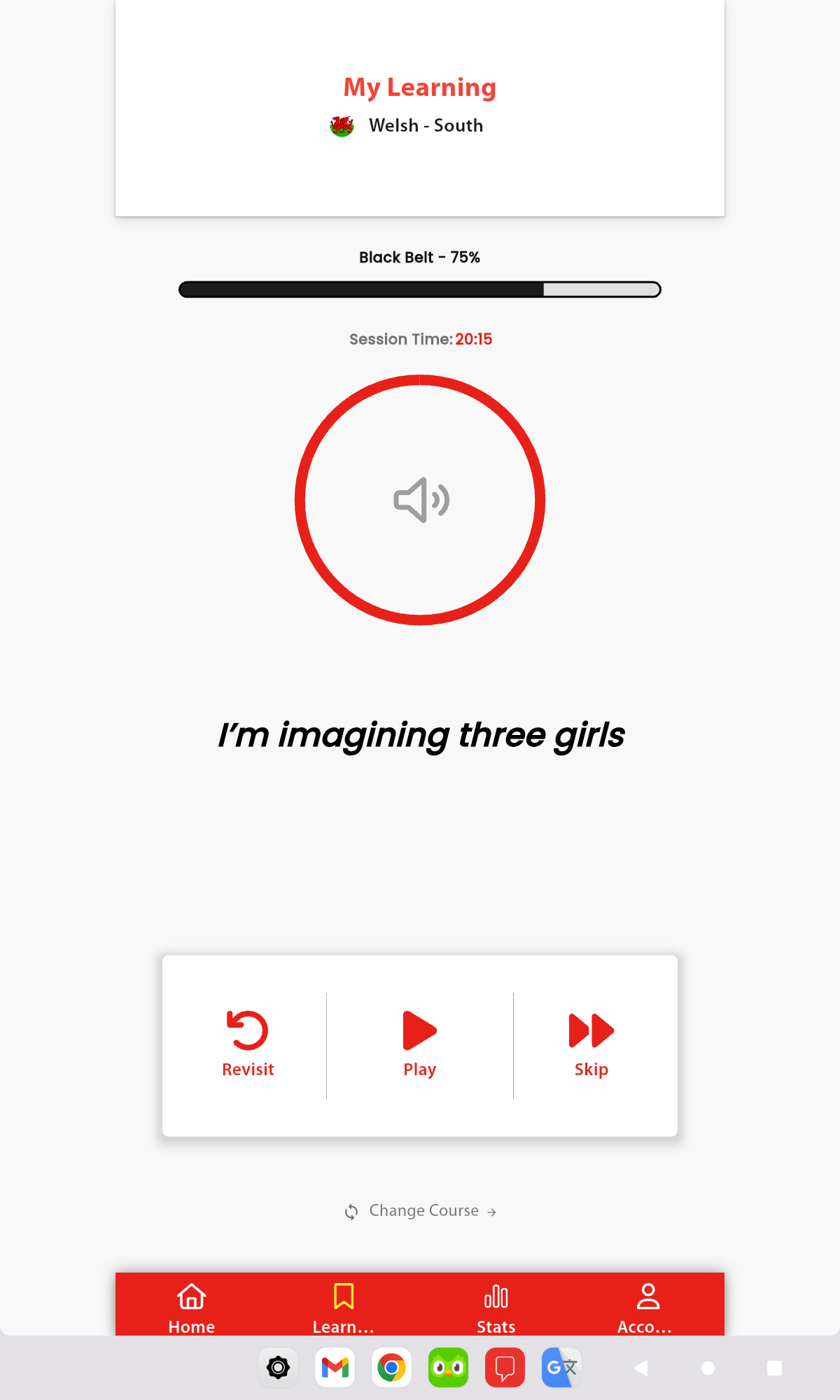840x1400 pixels.
Task: Open Gmail from the taskbar
Action: pos(335,1367)
